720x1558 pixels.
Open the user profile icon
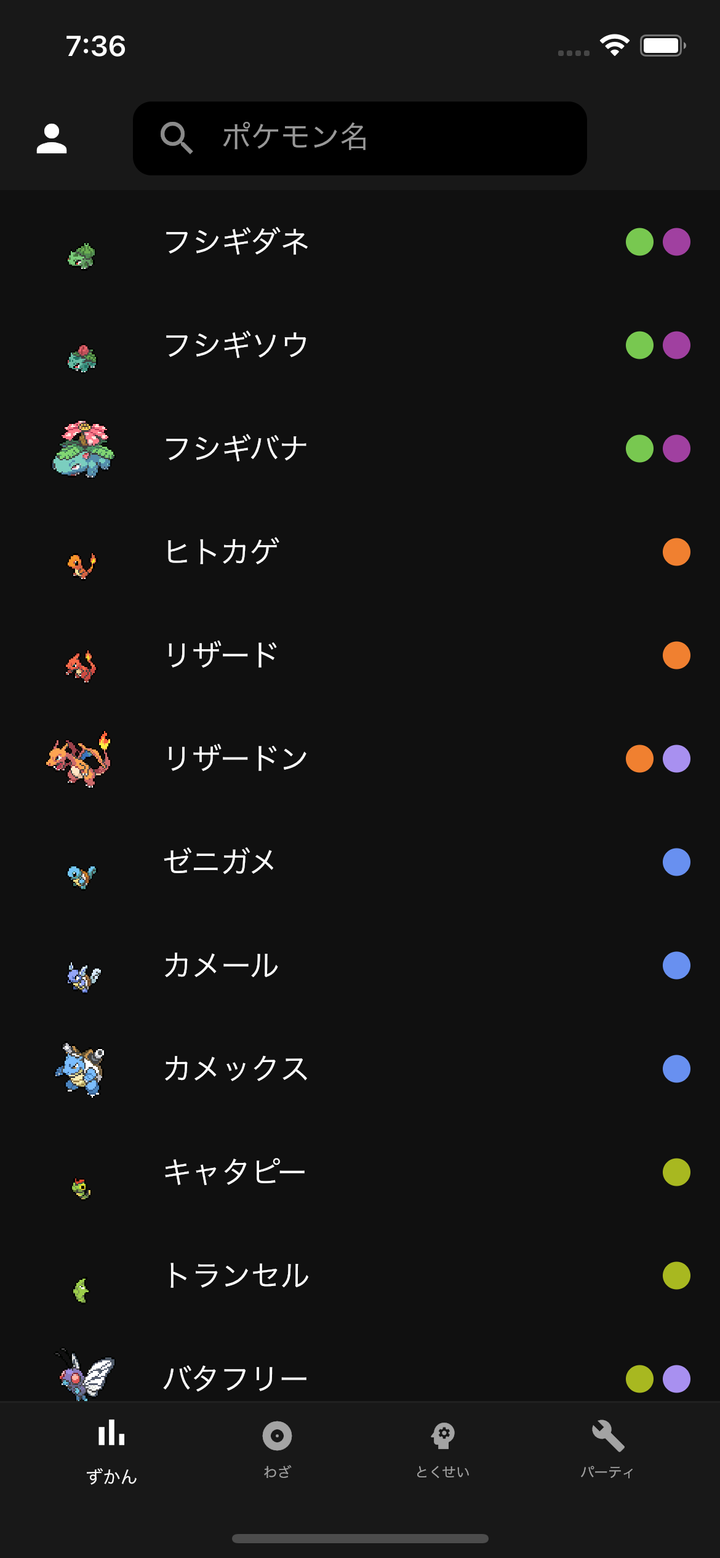pos(52,139)
